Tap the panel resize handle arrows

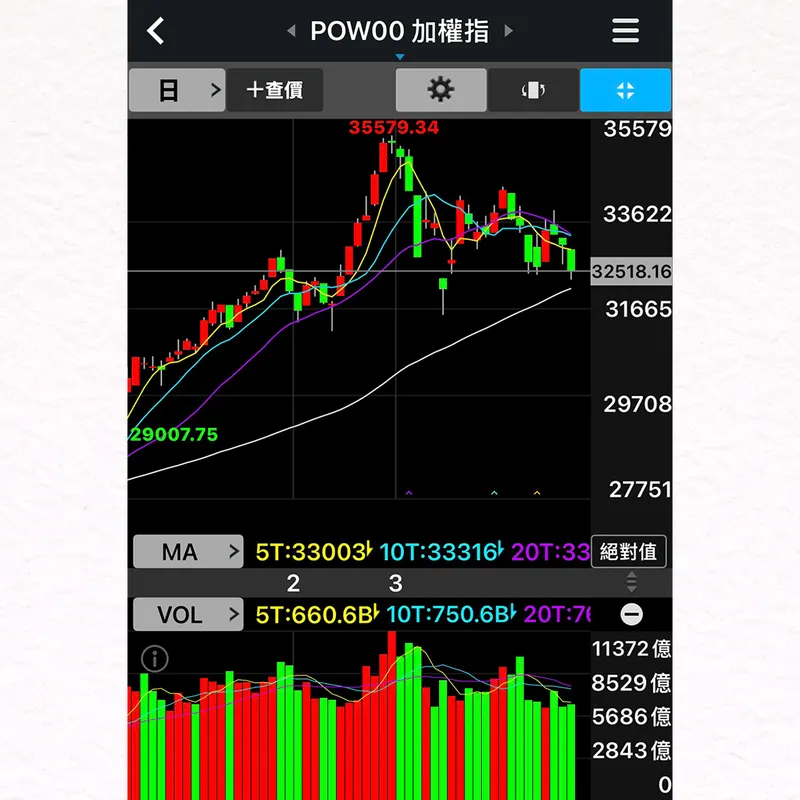pos(631,582)
